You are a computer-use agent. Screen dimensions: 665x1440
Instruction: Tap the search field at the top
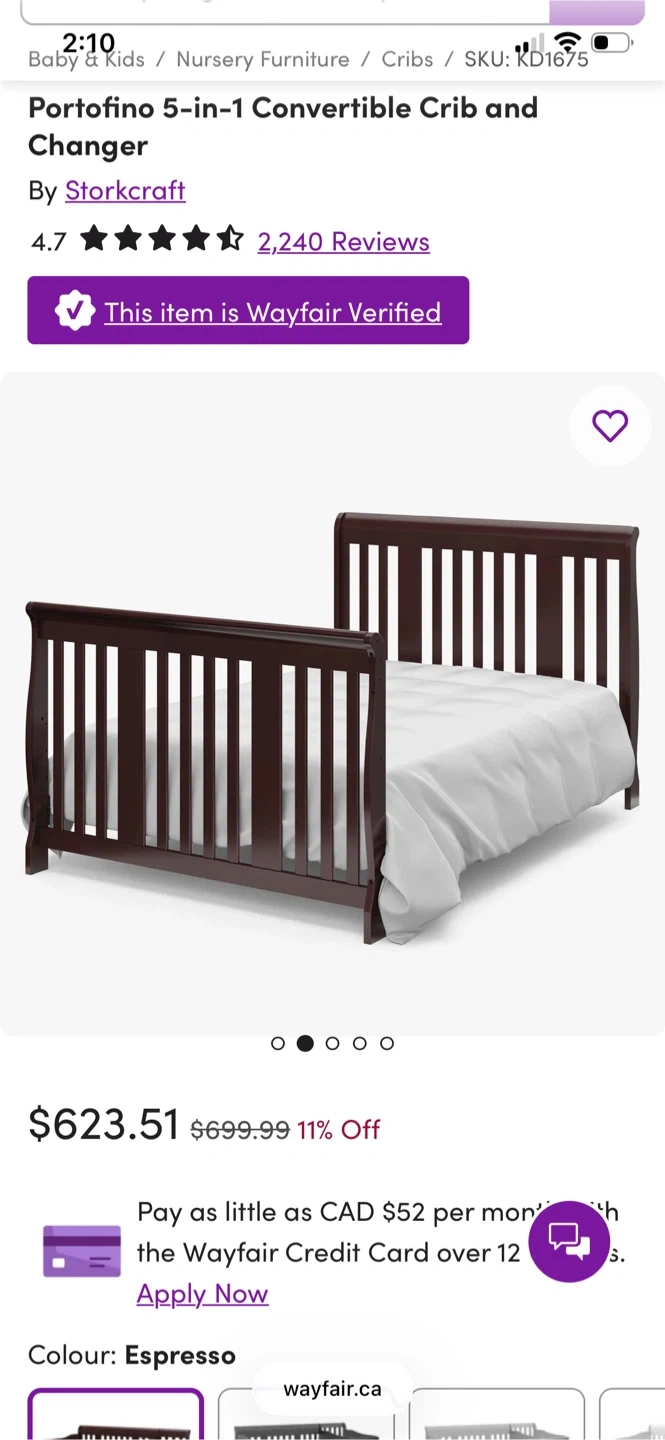(x=285, y=12)
